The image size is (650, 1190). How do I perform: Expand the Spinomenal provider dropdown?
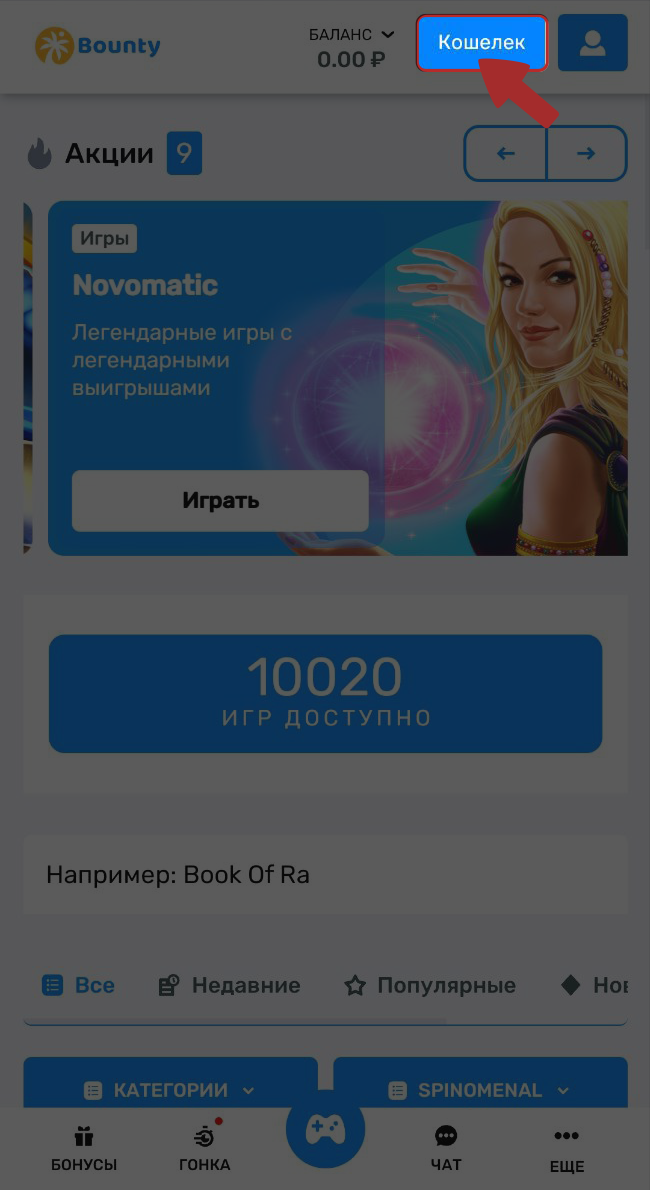pos(480,1089)
